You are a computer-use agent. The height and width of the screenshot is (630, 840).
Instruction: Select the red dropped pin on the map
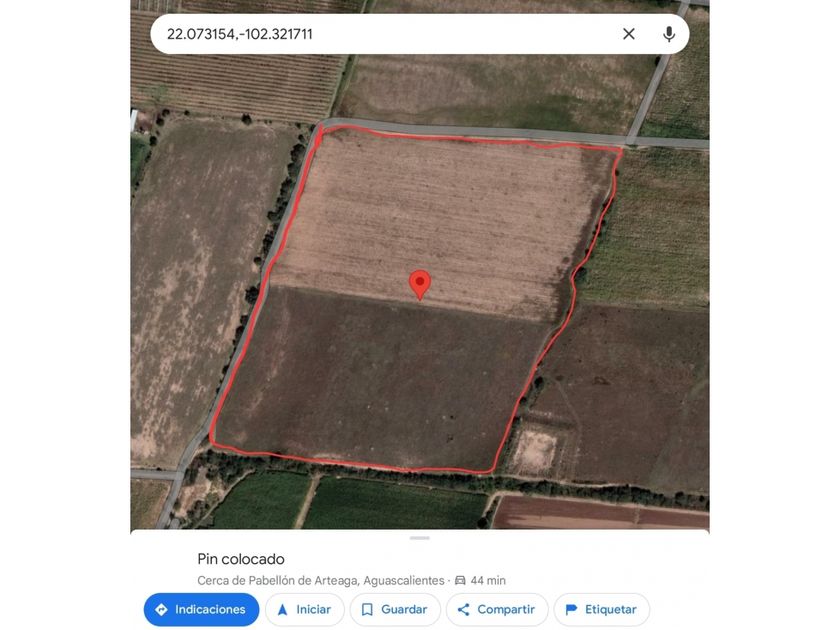coord(420,284)
